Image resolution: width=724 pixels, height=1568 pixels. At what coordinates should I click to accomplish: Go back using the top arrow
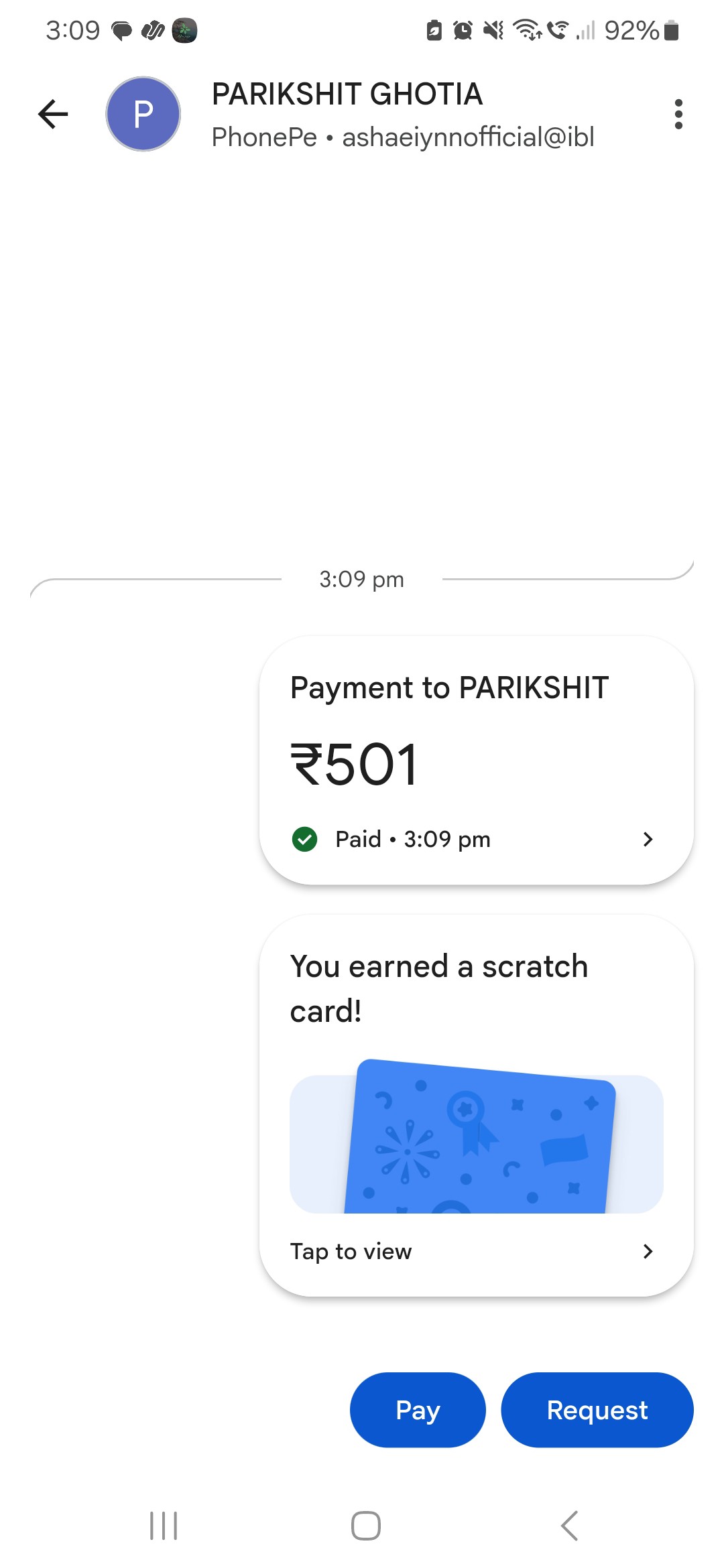click(x=53, y=114)
